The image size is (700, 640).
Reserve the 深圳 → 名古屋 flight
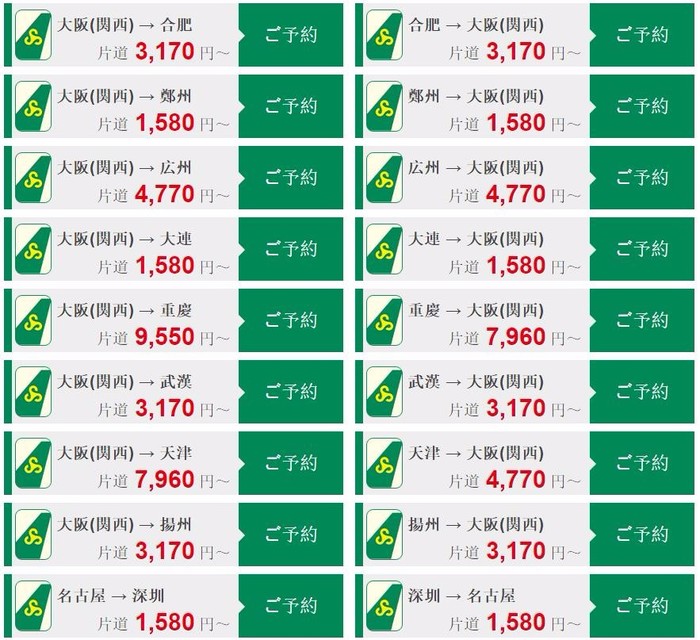pyautogui.click(x=641, y=606)
